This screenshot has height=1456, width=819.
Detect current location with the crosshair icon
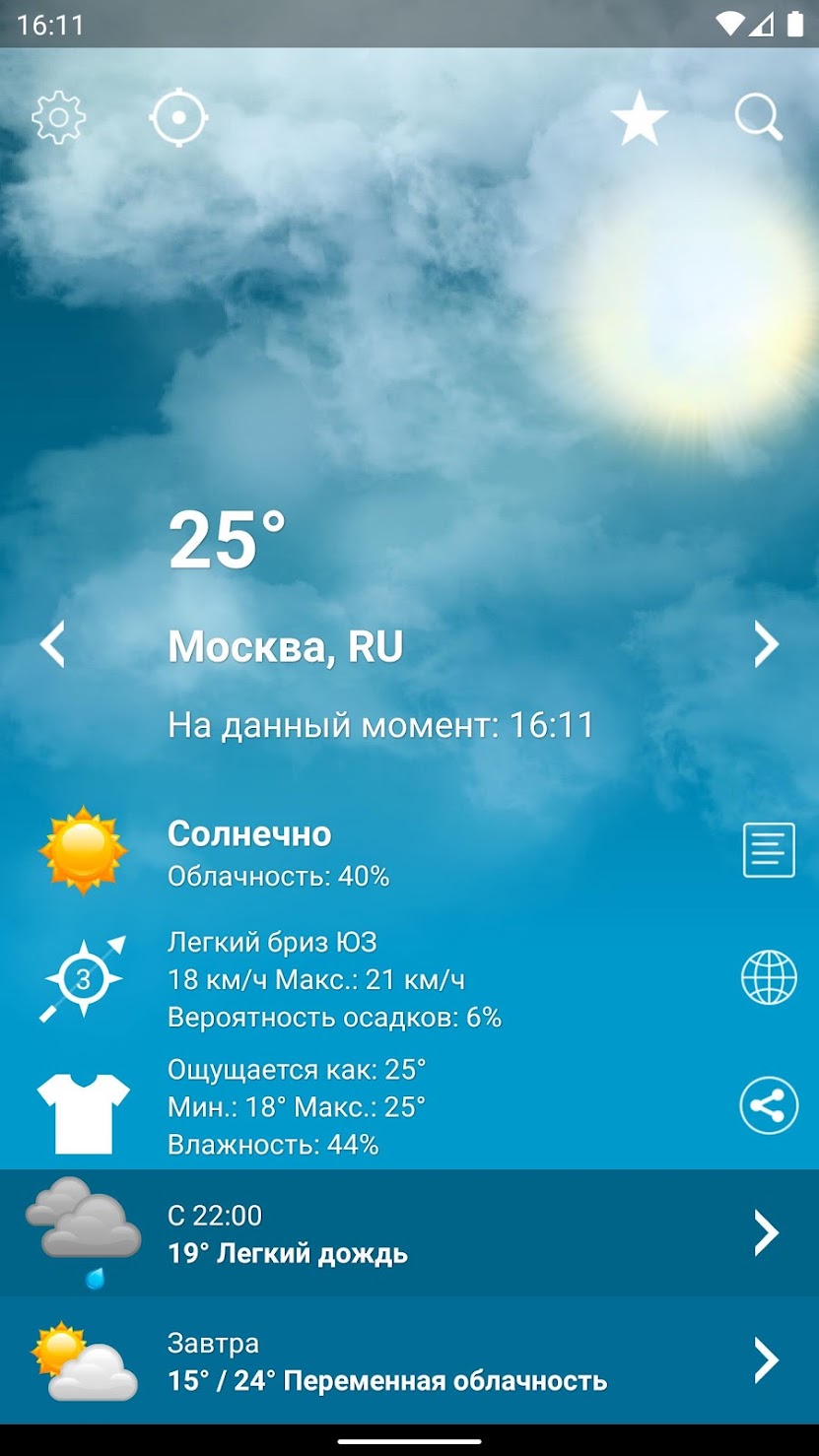[178, 119]
